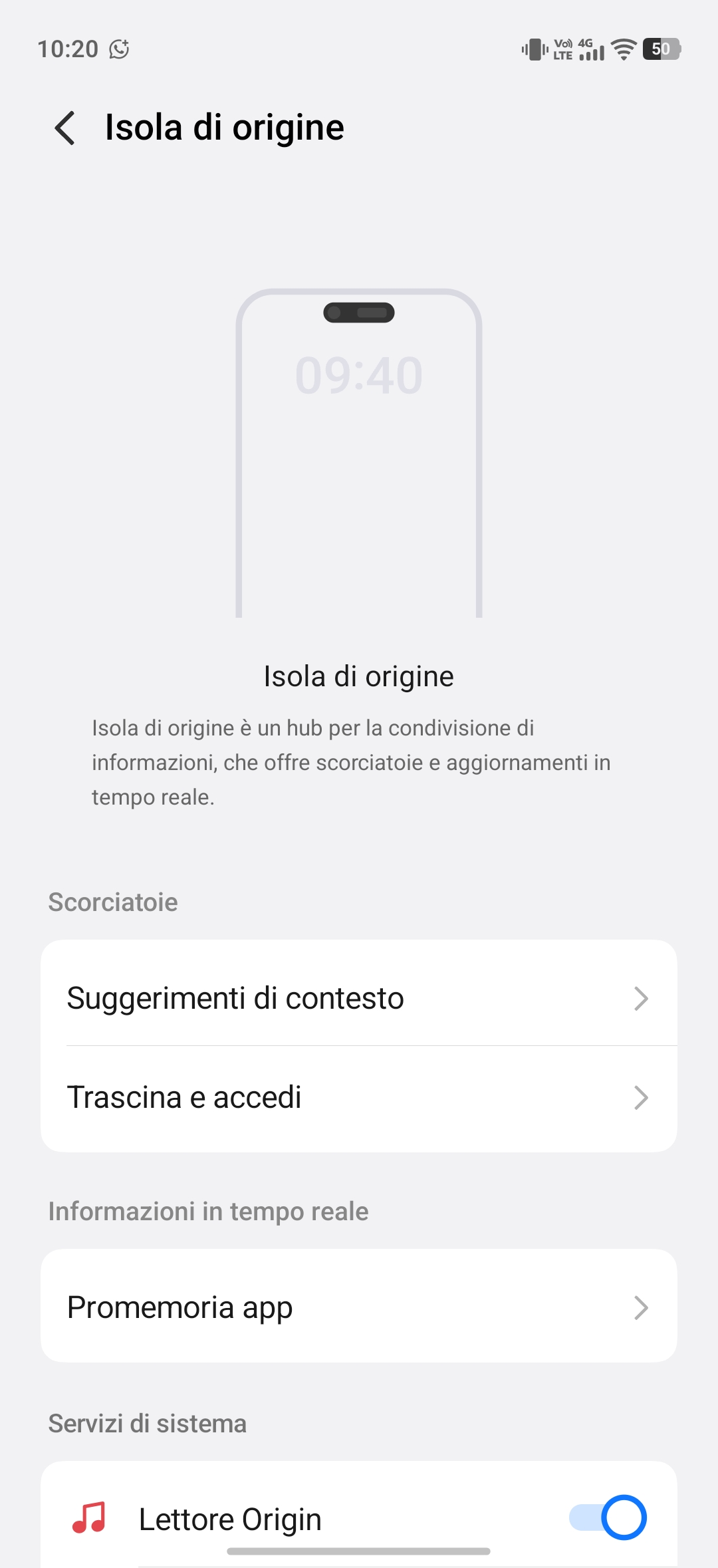
Task: Open Trascina e accedi settings
Action: pos(359,1097)
